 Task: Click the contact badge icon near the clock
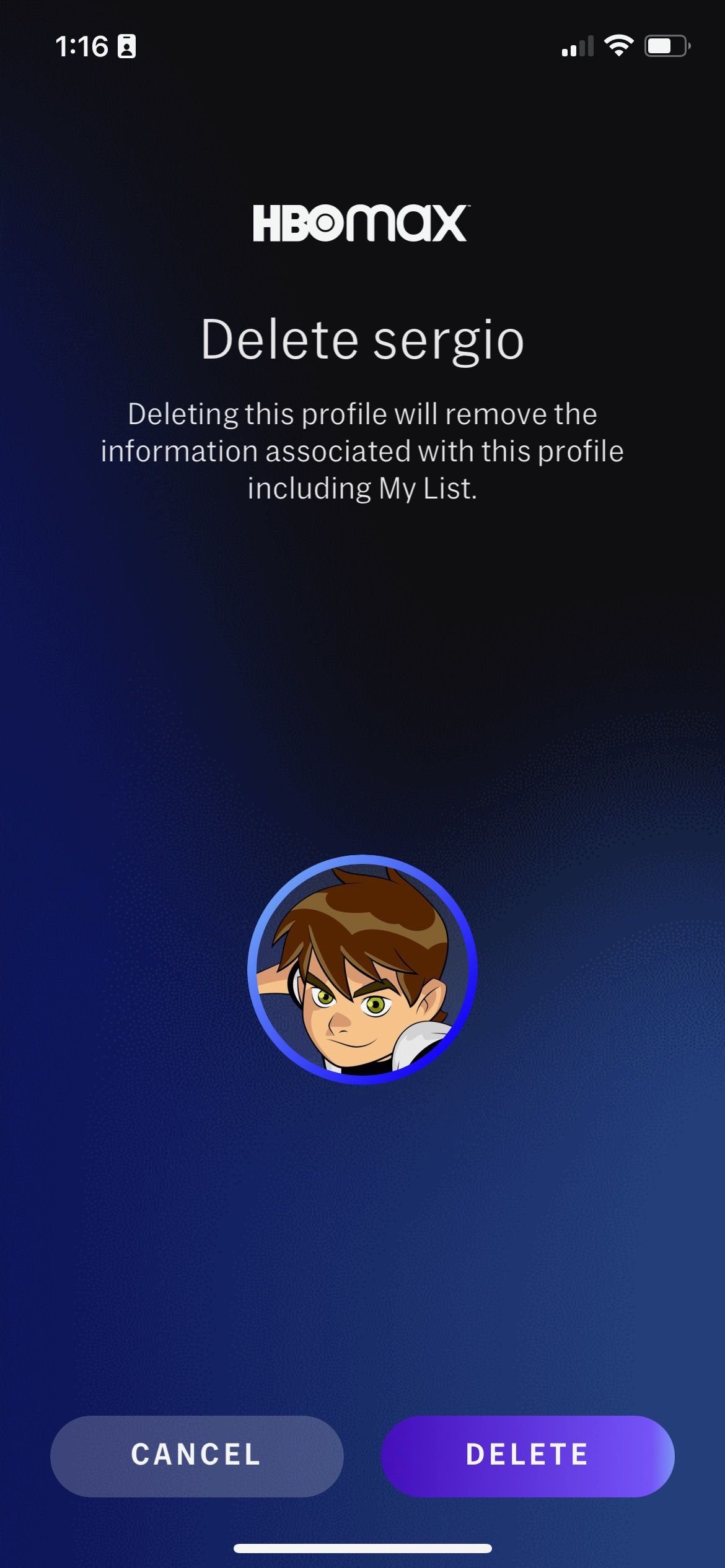tap(128, 45)
